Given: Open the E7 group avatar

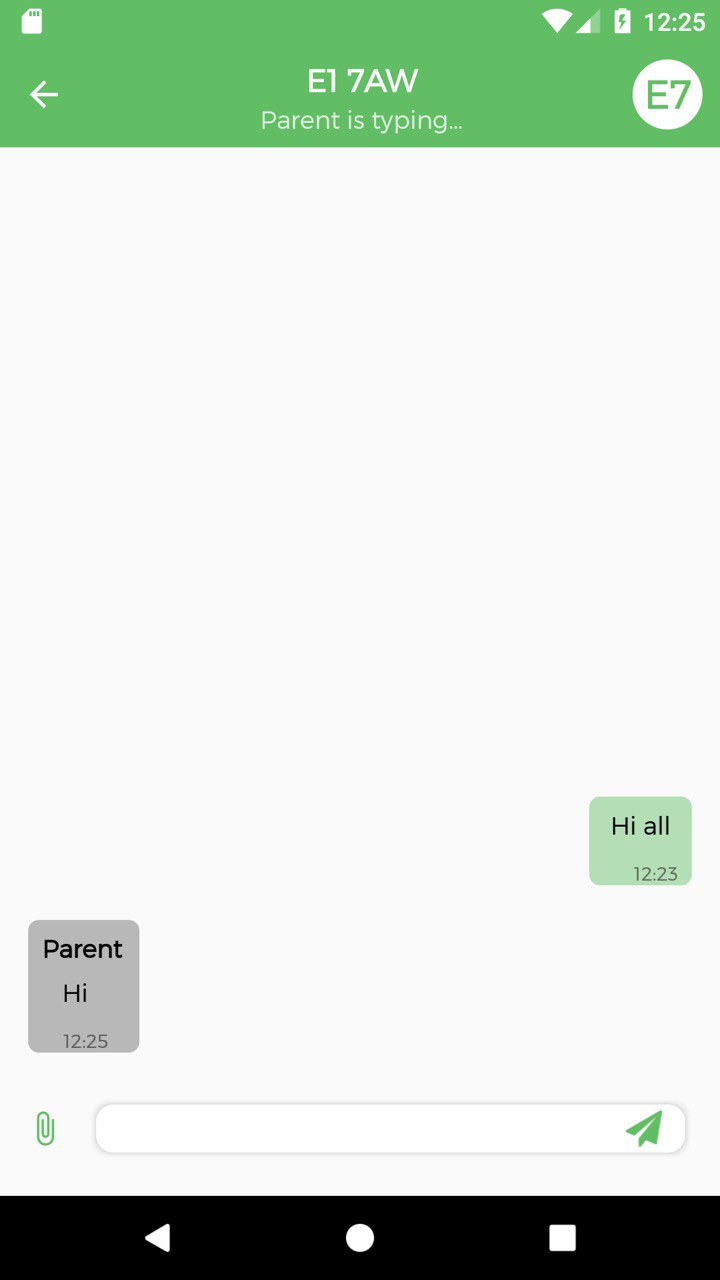Looking at the screenshot, I should [x=667, y=95].
